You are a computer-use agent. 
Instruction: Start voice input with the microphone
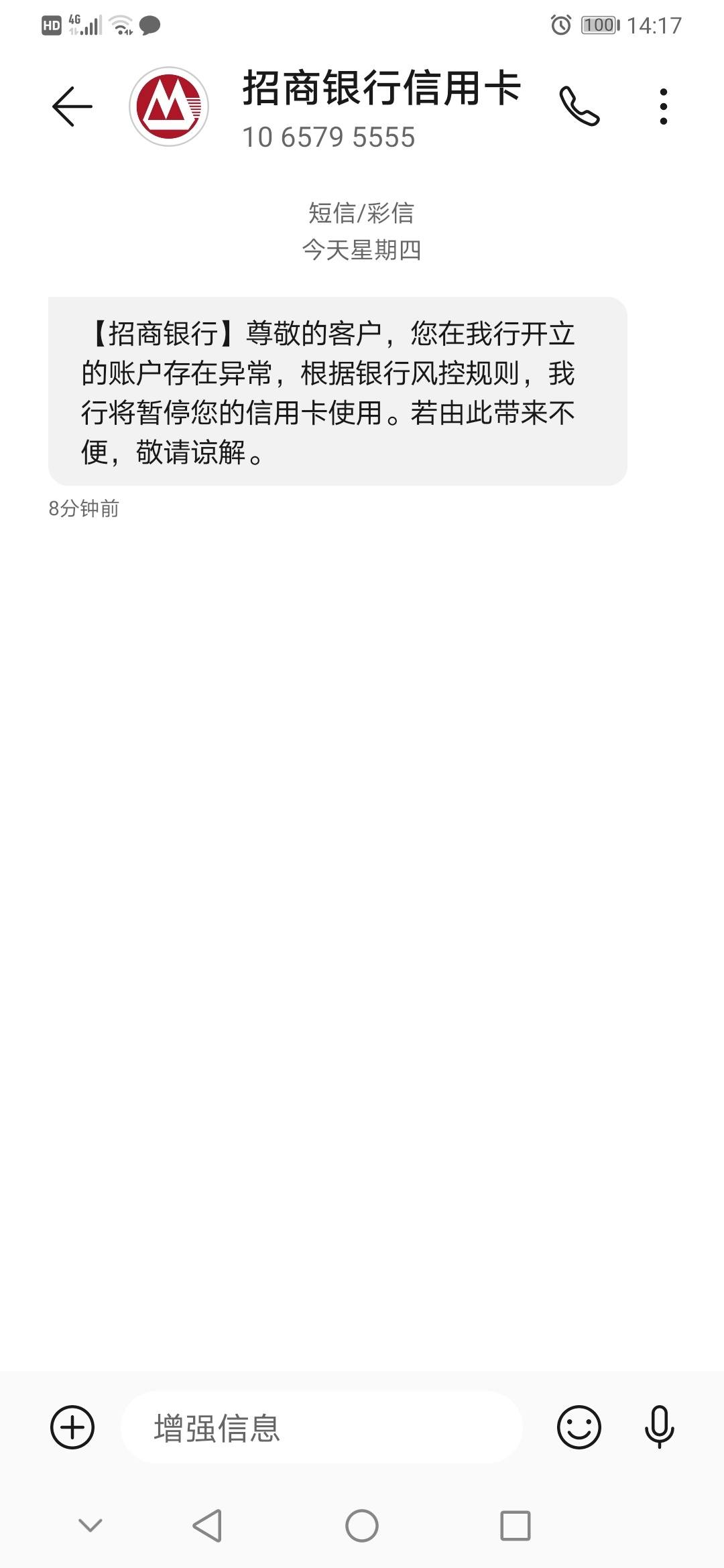click(x=659, y=1427)
